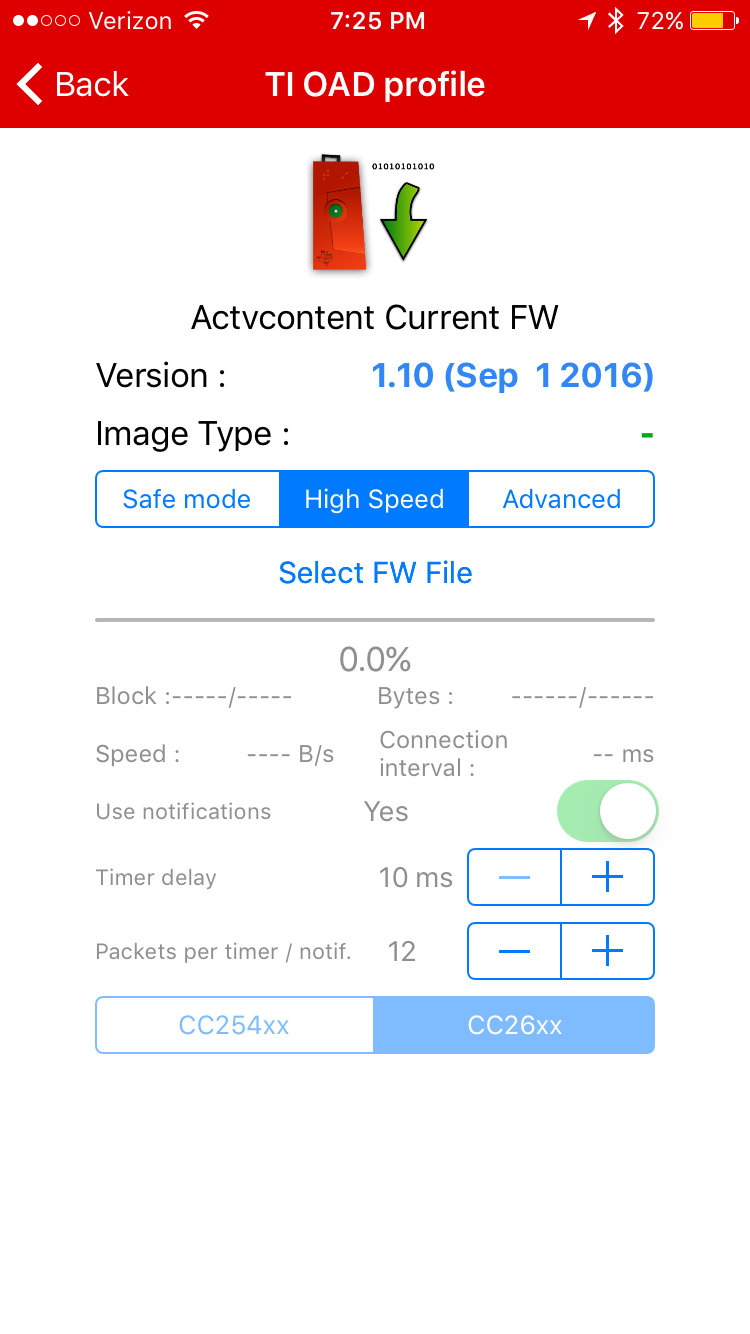Increase Timer delay with plus

608,877
